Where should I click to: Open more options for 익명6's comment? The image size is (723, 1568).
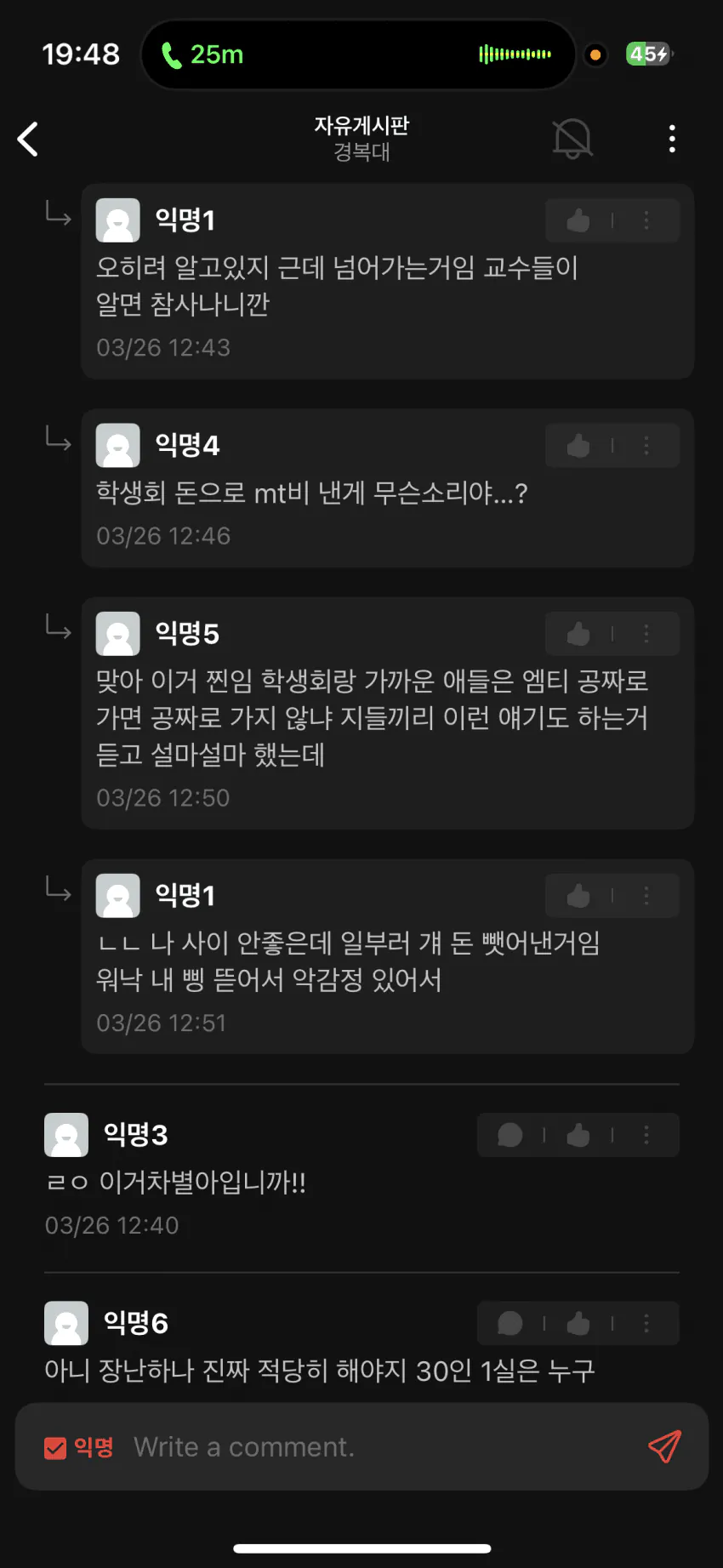tap(646, 1323)
